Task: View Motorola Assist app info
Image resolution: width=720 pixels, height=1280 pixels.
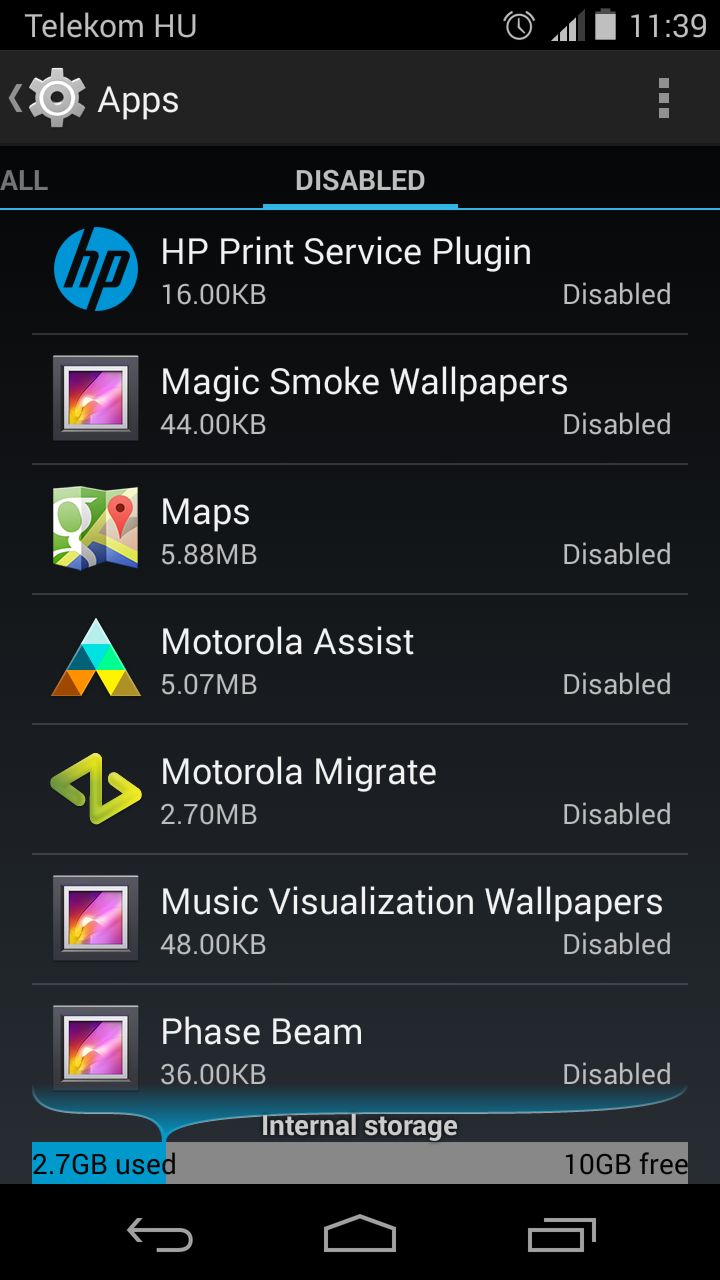Action: [360, 659]
